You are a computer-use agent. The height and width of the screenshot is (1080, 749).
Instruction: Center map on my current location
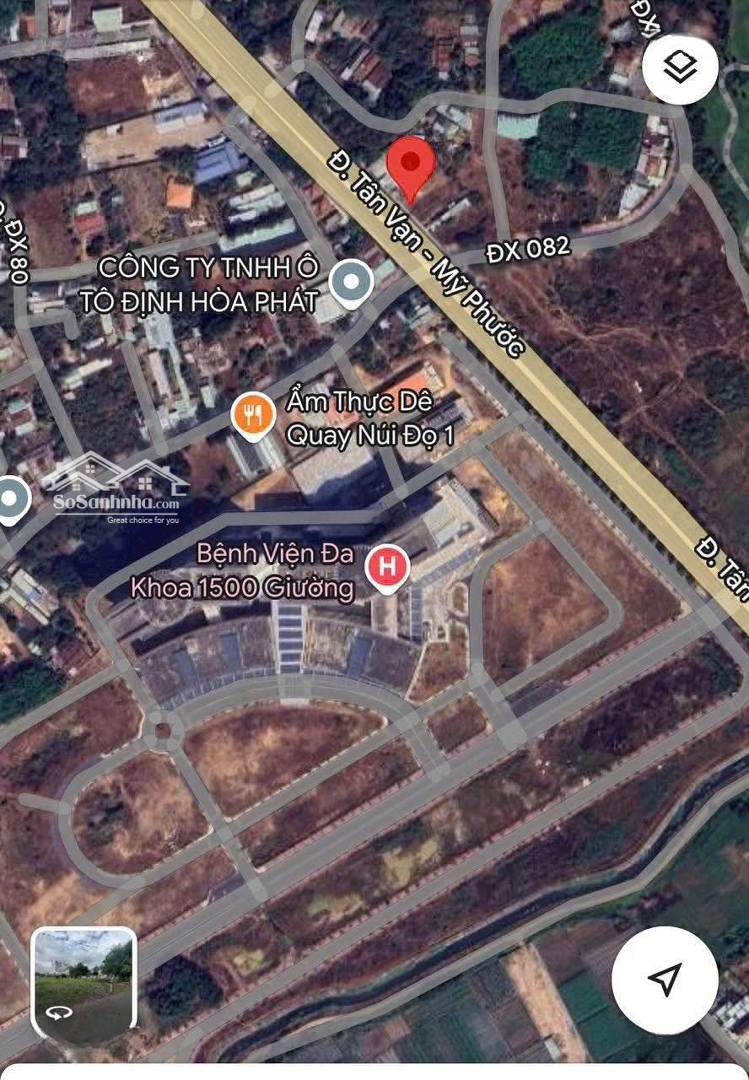(664, 979)
